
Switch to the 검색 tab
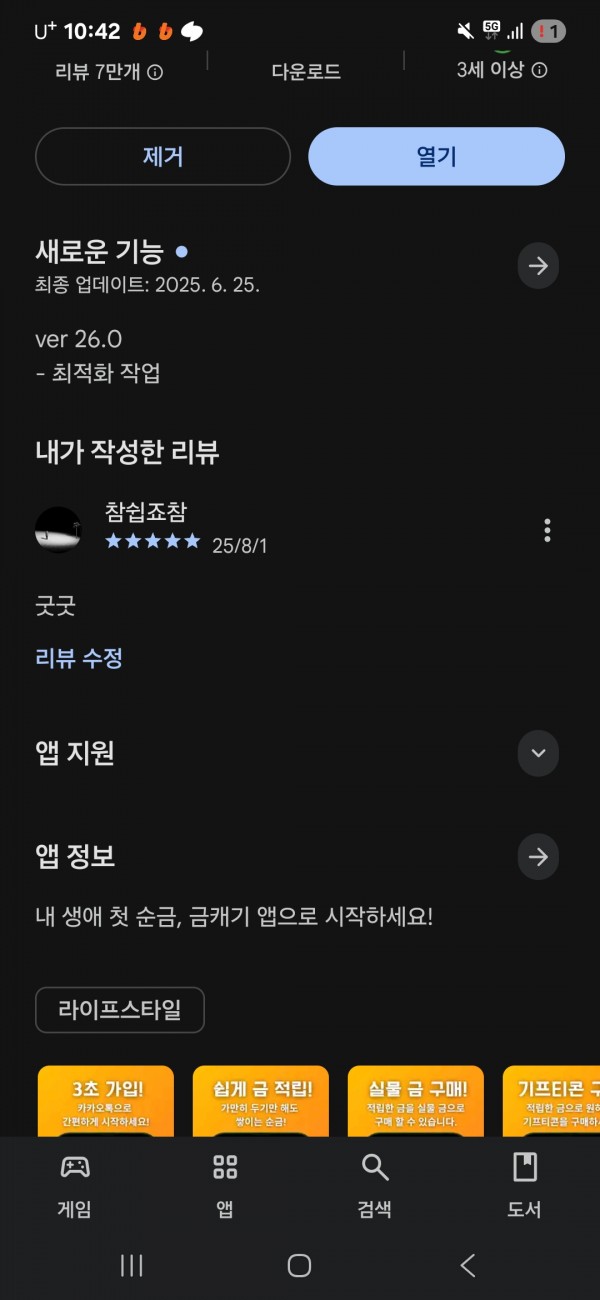[375, 1185]
